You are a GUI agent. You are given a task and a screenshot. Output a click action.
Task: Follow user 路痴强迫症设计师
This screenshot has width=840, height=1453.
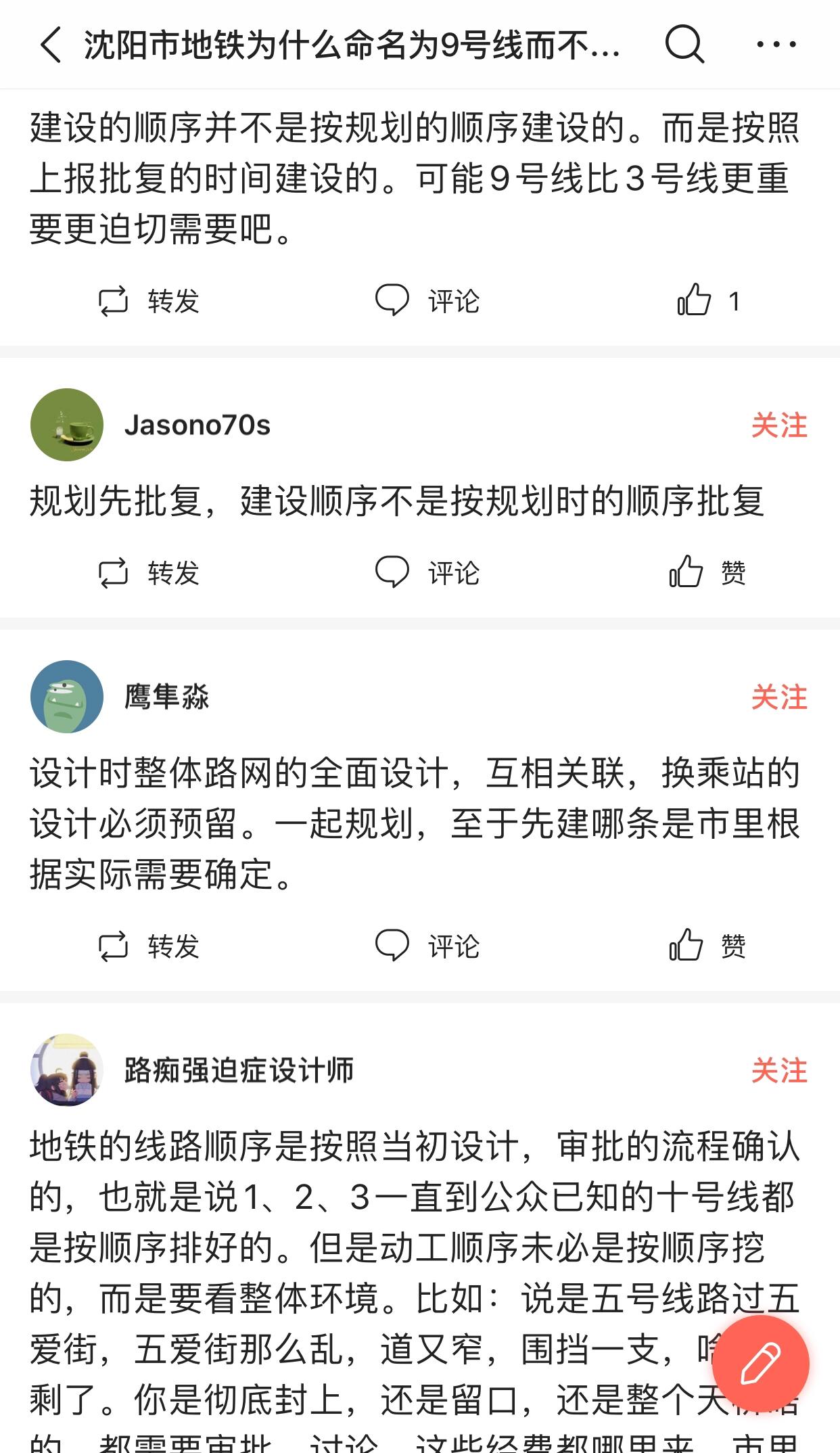(x=779, y=1071)
